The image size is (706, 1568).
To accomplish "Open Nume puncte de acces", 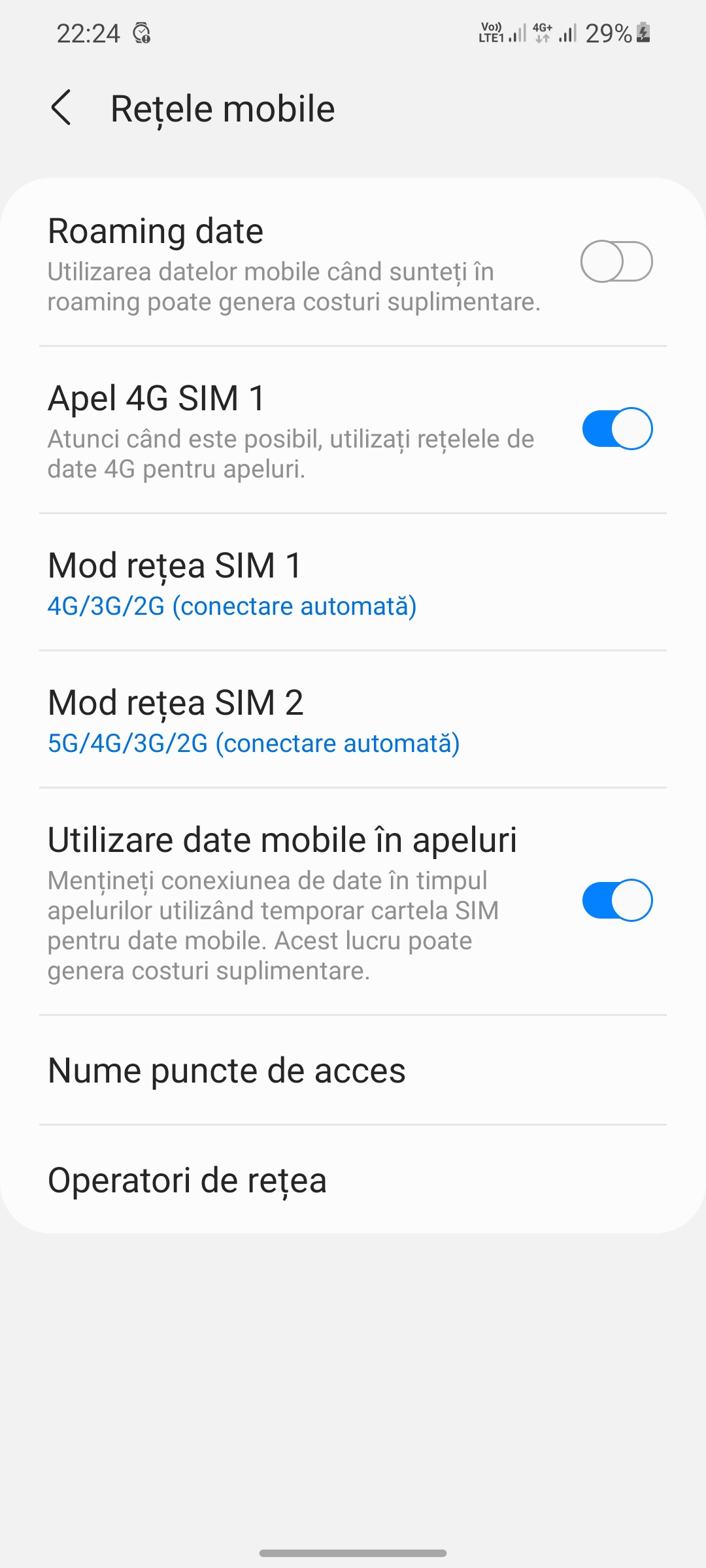I will pyautogui.click(x=227, y=1070).
